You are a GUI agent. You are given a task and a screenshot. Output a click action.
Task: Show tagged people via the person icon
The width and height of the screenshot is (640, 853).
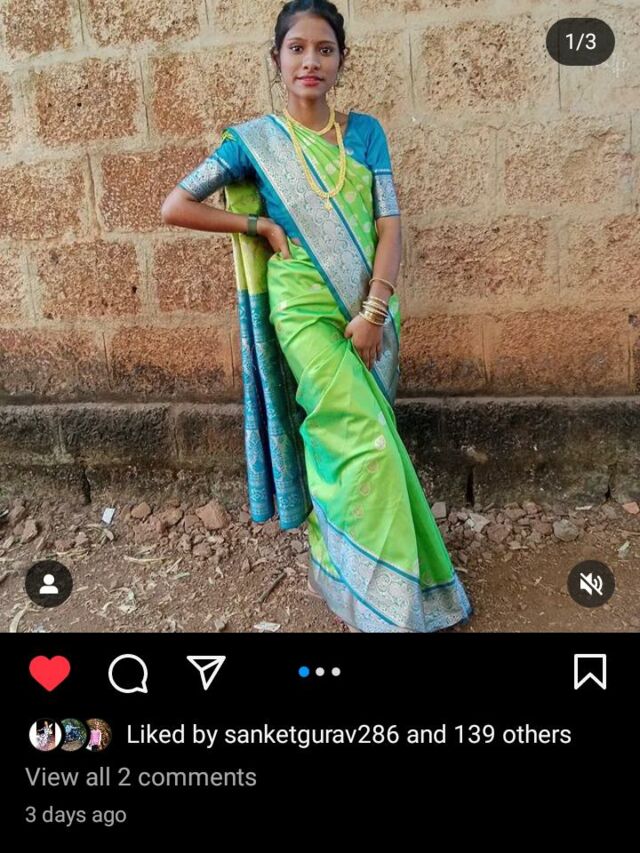[48, 584]
